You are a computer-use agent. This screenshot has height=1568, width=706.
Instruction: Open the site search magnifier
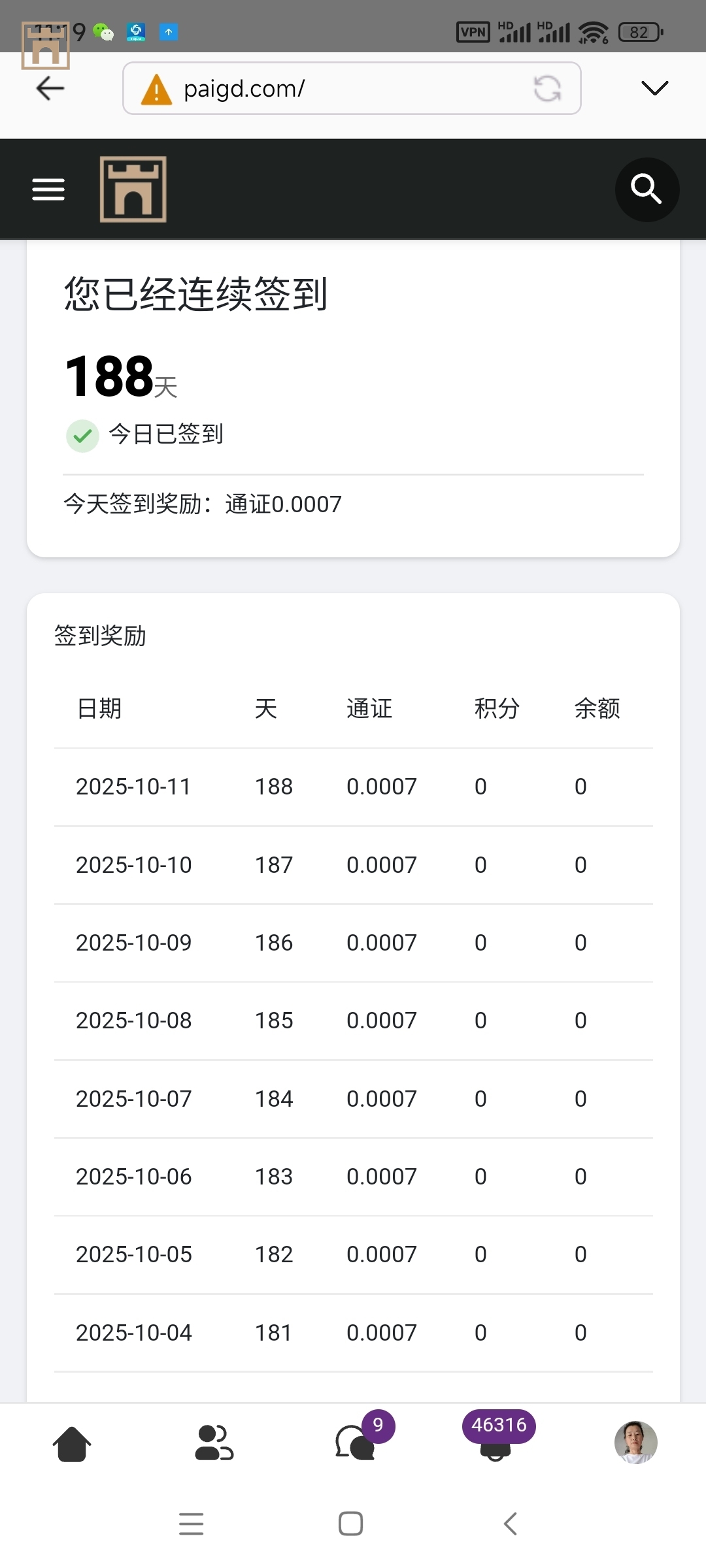point(647,189)
